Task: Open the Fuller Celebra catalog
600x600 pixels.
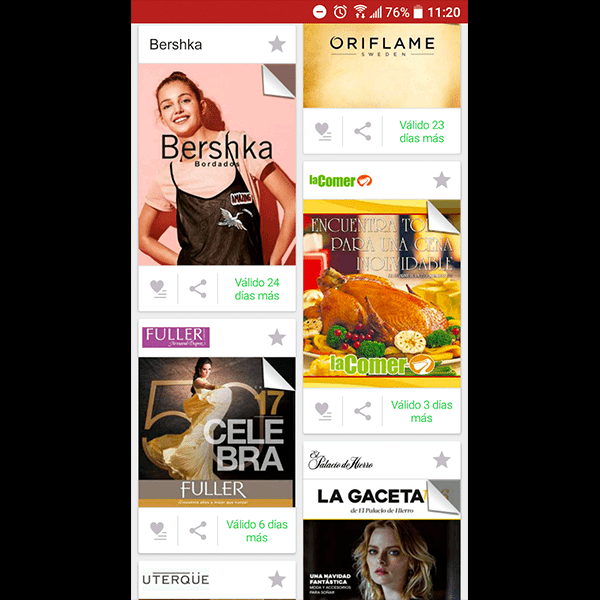Action: (217, 432)
